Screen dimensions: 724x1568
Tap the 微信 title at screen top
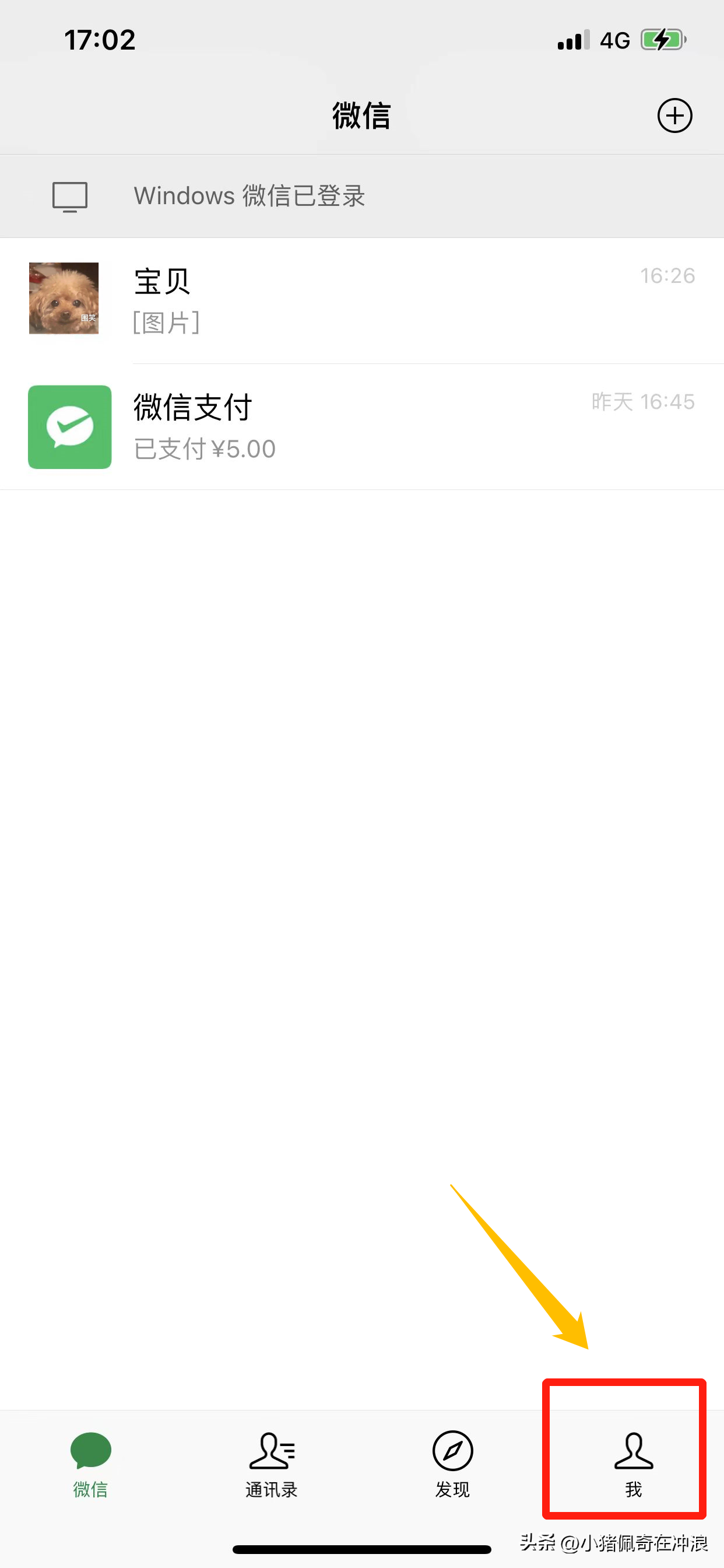362,116
